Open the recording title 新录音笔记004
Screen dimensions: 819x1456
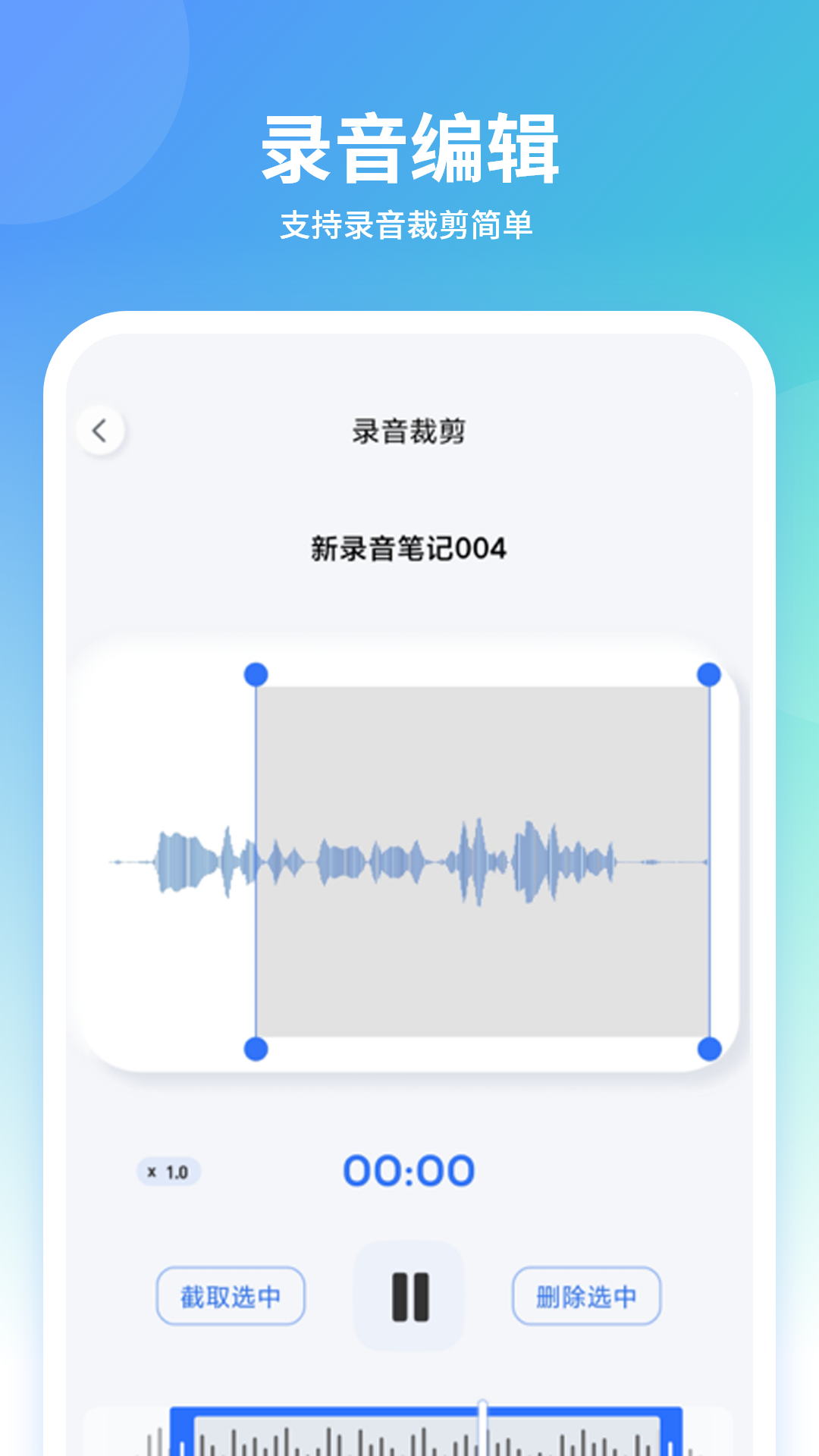(x=409, y=549)
